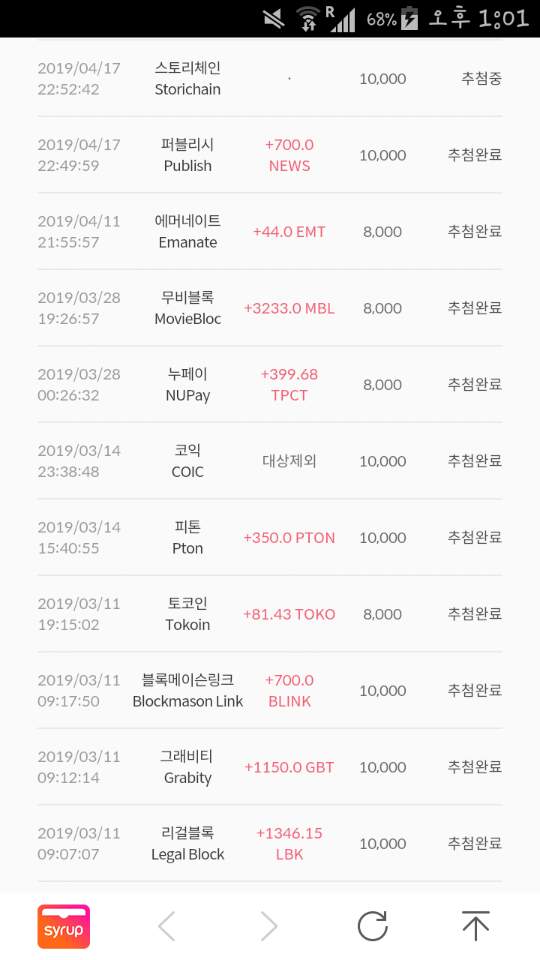The height and width of the screenshot is (960, 540).
Task: Go back with the left arrow
Action: click(x=167, y=926)
